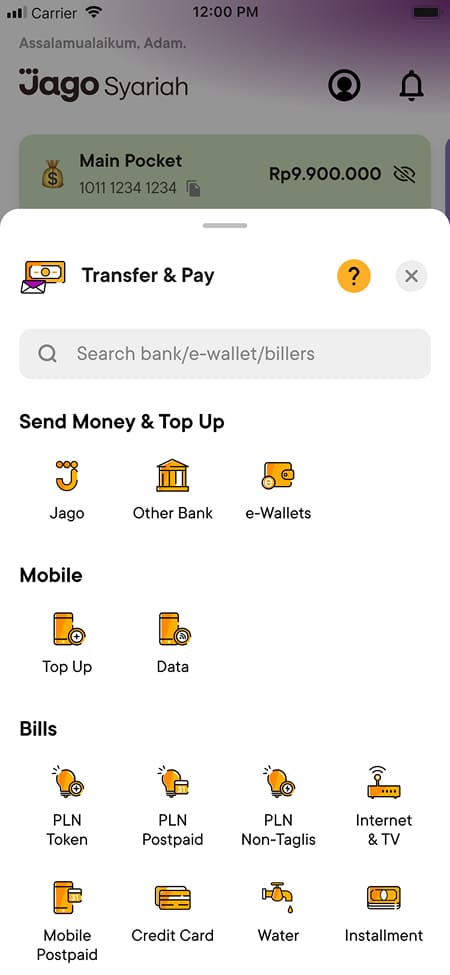Viewport: 450px width, 975px height.
Task: Open the yellow help question mark
Action: click(x=354, y=276)
